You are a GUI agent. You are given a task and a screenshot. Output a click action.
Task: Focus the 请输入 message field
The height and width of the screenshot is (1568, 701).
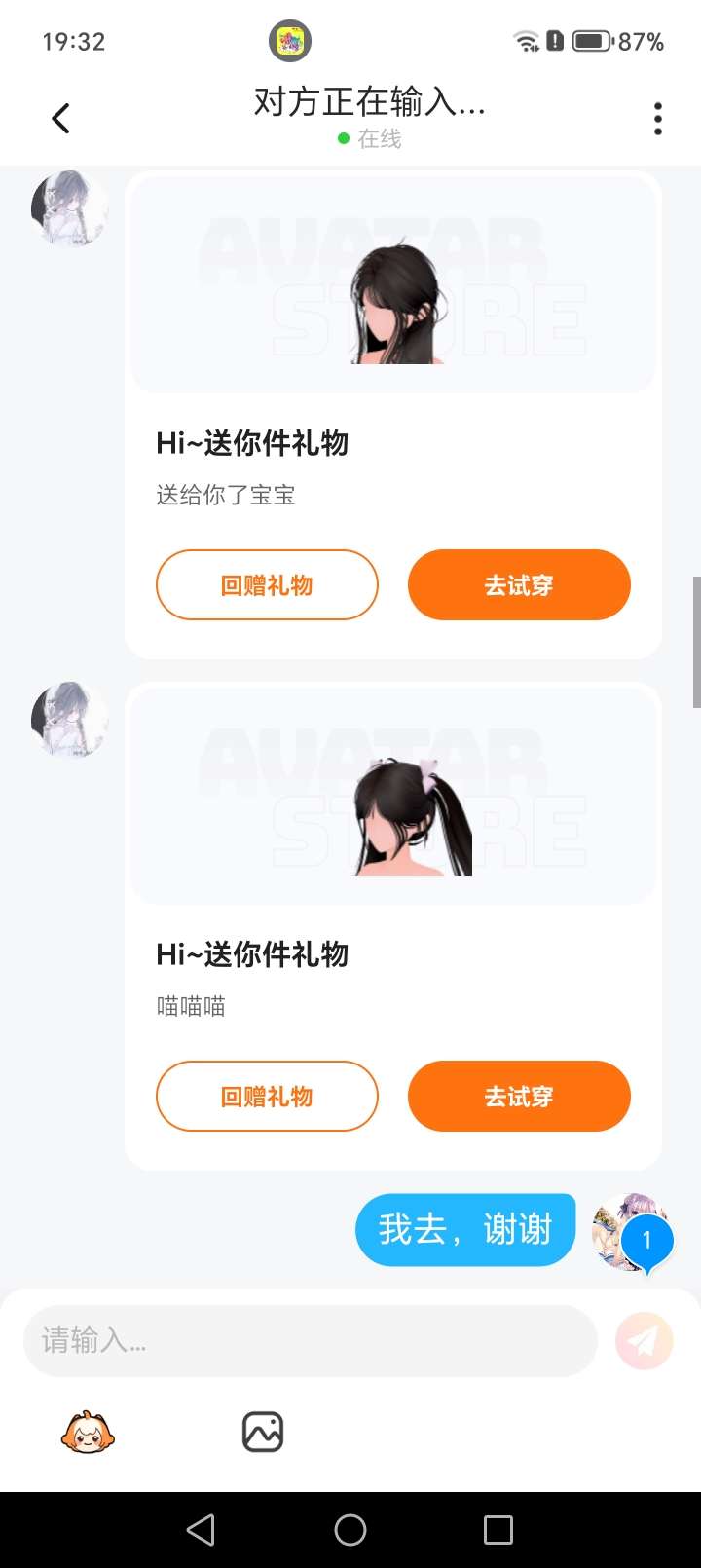pos(310,1341)
